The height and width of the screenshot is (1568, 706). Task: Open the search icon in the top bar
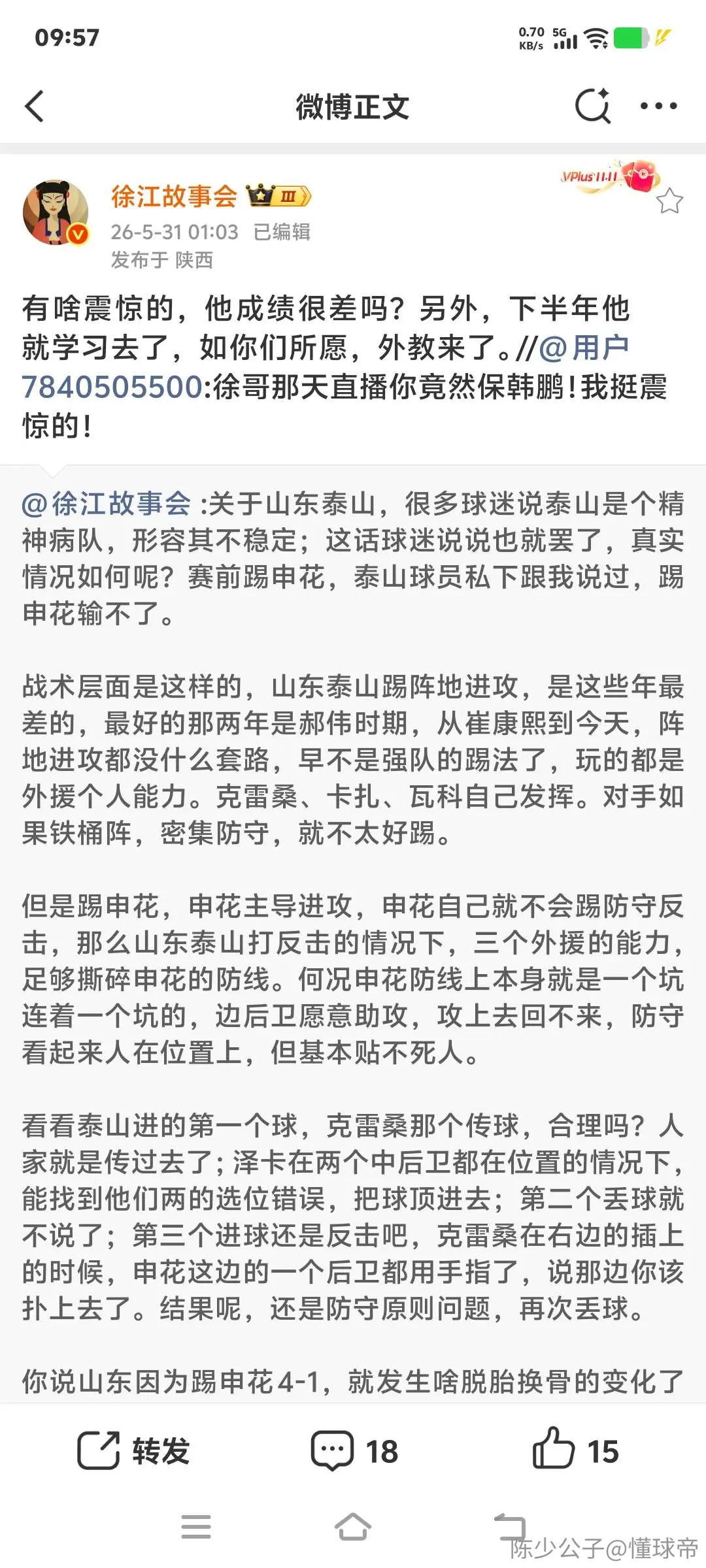coord(592,106)
